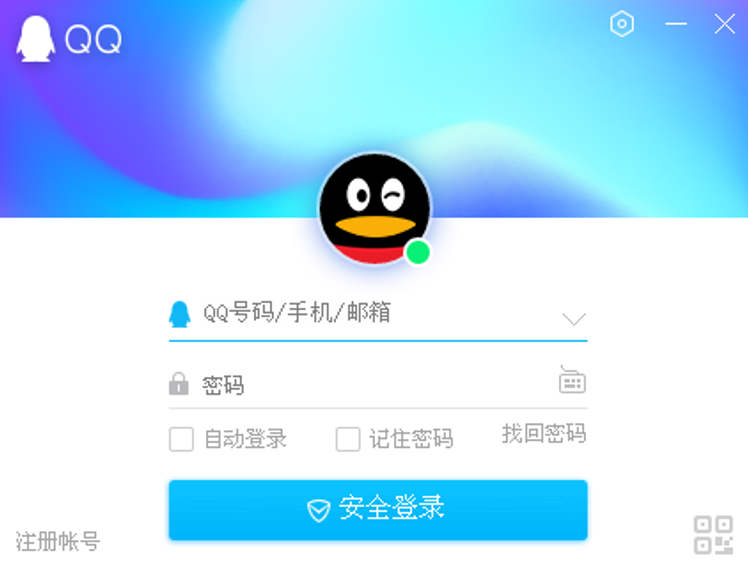Screen dimensions: 748x561
Task: Change online status via green dot
Action: [418, 252]
